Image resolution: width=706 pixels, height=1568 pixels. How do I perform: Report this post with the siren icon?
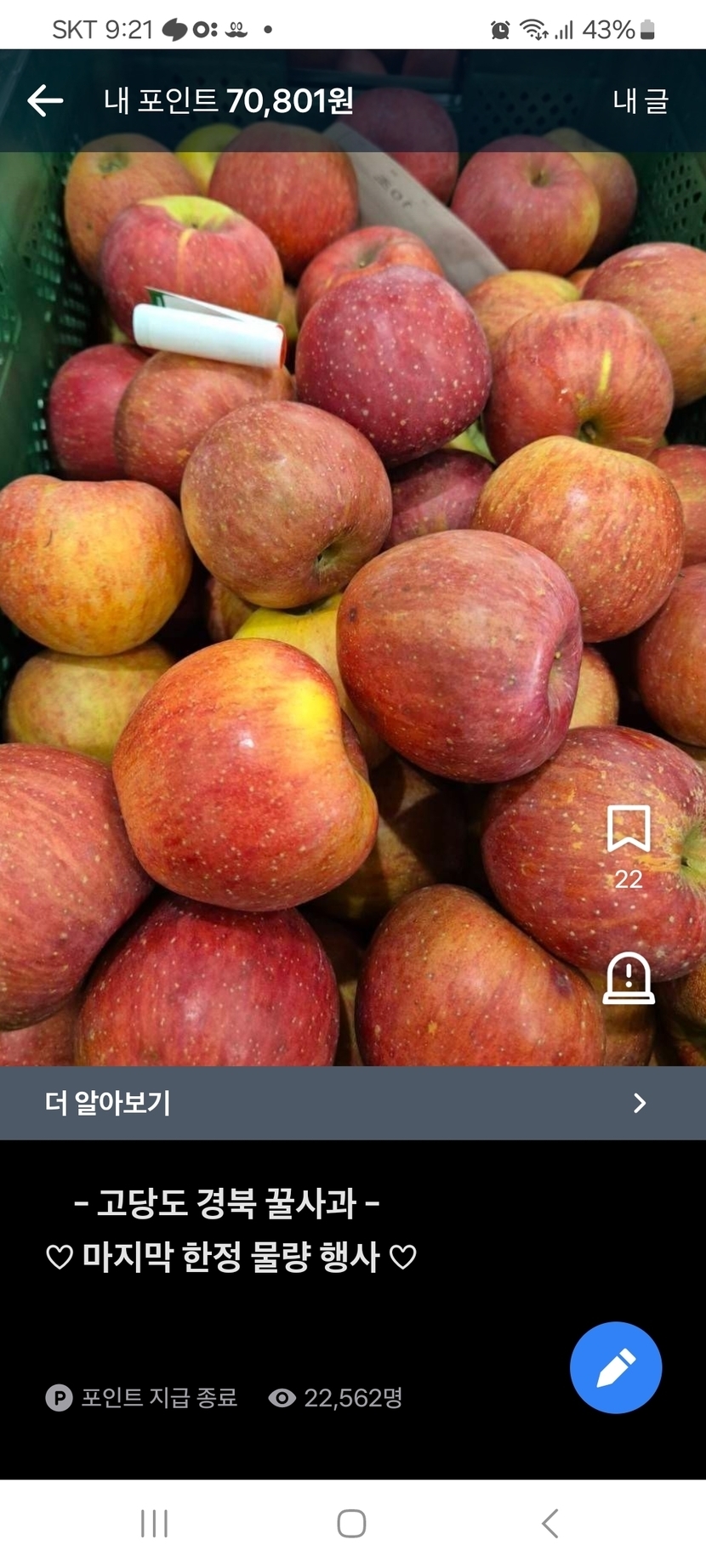click(629, 979)
